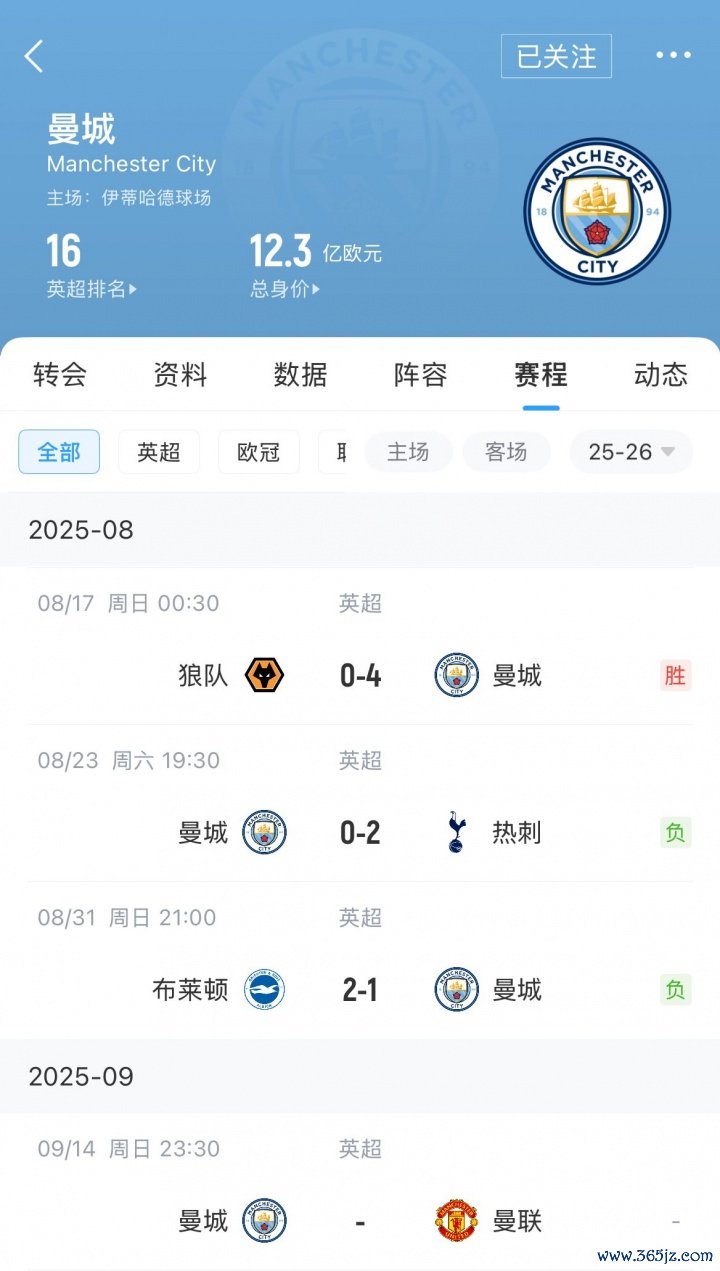Switch to the 转会 tab

point(60,375)
